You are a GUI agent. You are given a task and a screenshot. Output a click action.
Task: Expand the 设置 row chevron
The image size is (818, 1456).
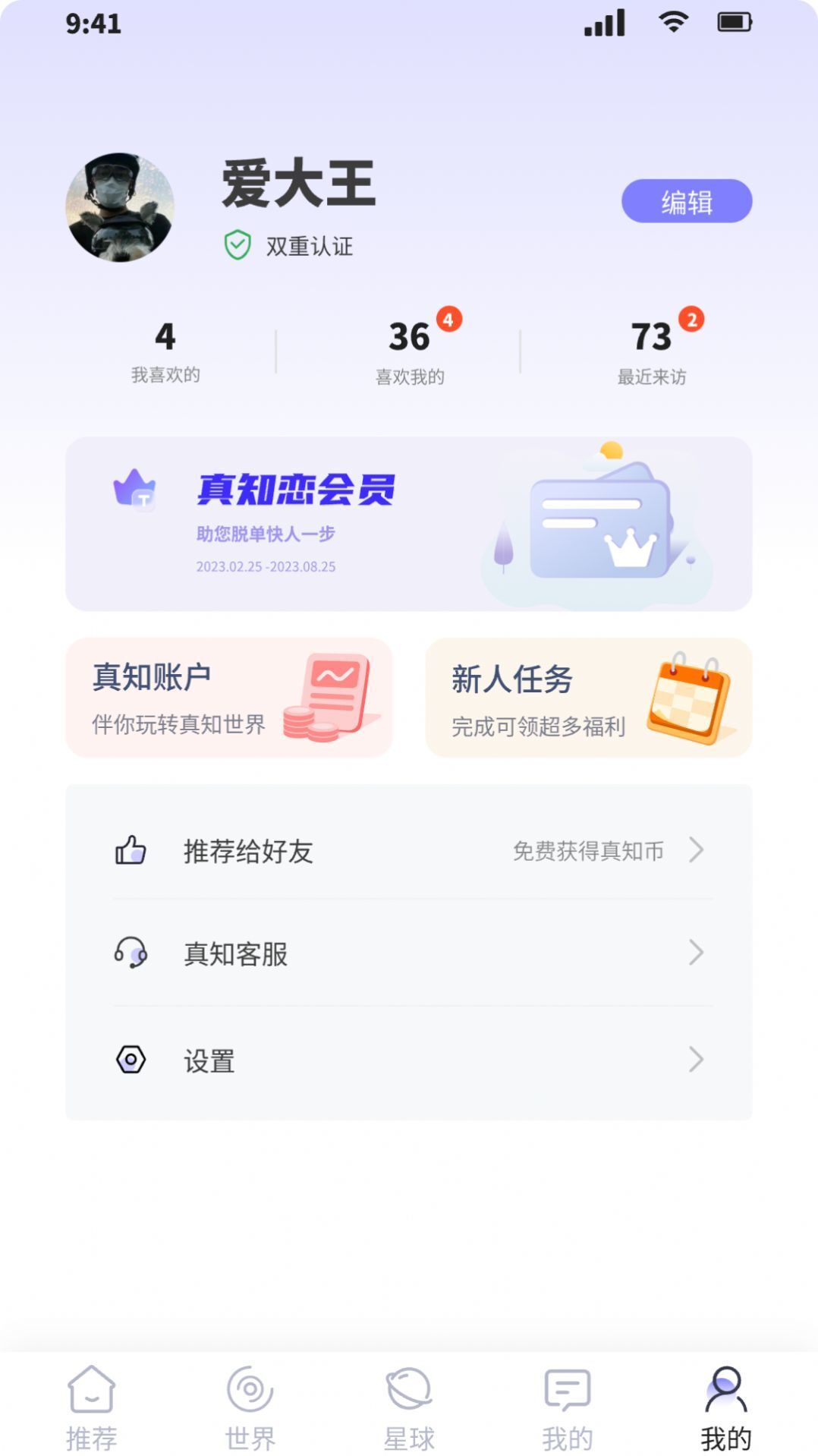[696, 1058]
